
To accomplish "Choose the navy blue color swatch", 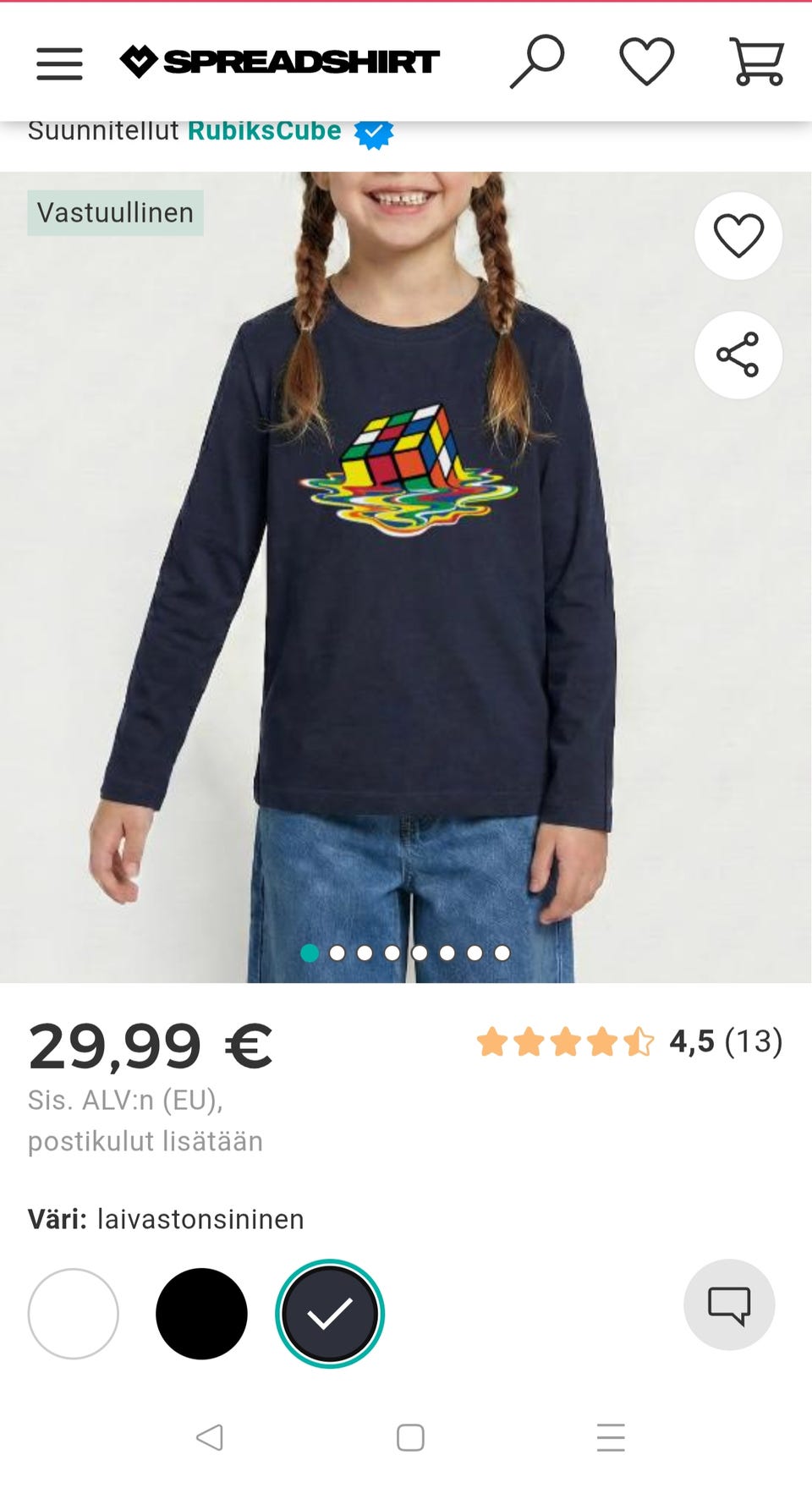I will coord(330,1313).
